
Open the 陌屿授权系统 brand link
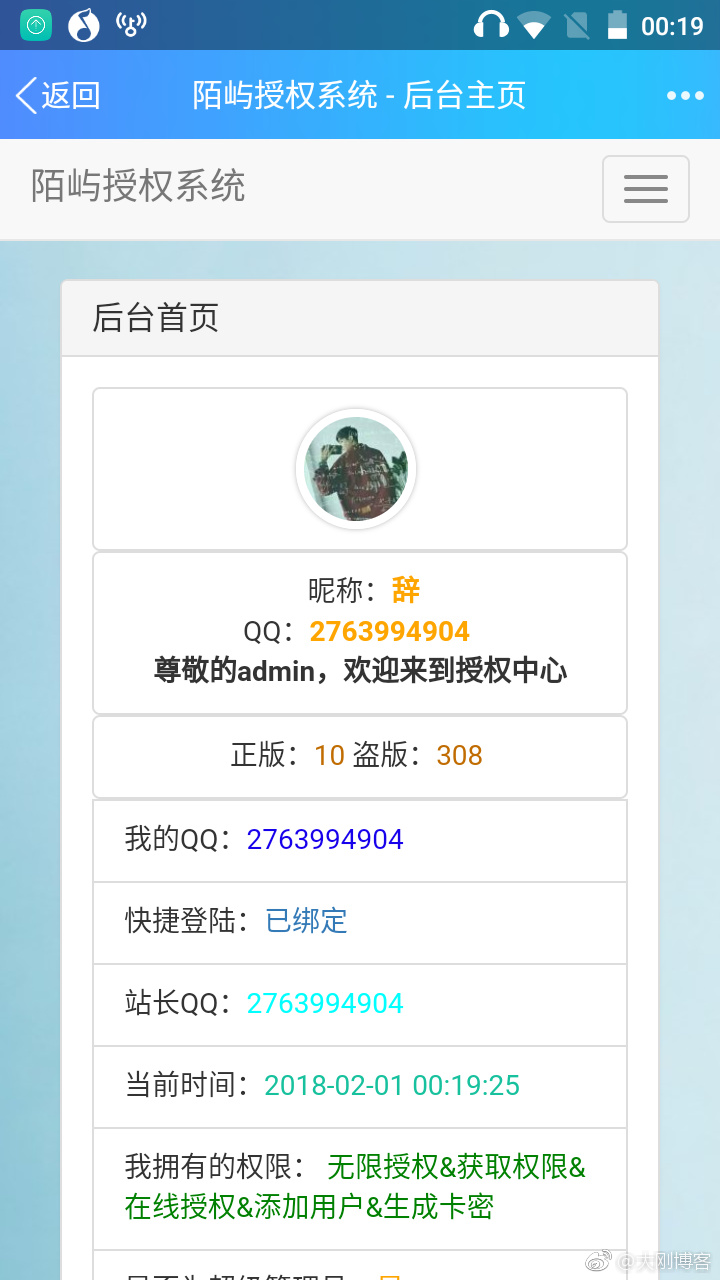pos(138,187)
